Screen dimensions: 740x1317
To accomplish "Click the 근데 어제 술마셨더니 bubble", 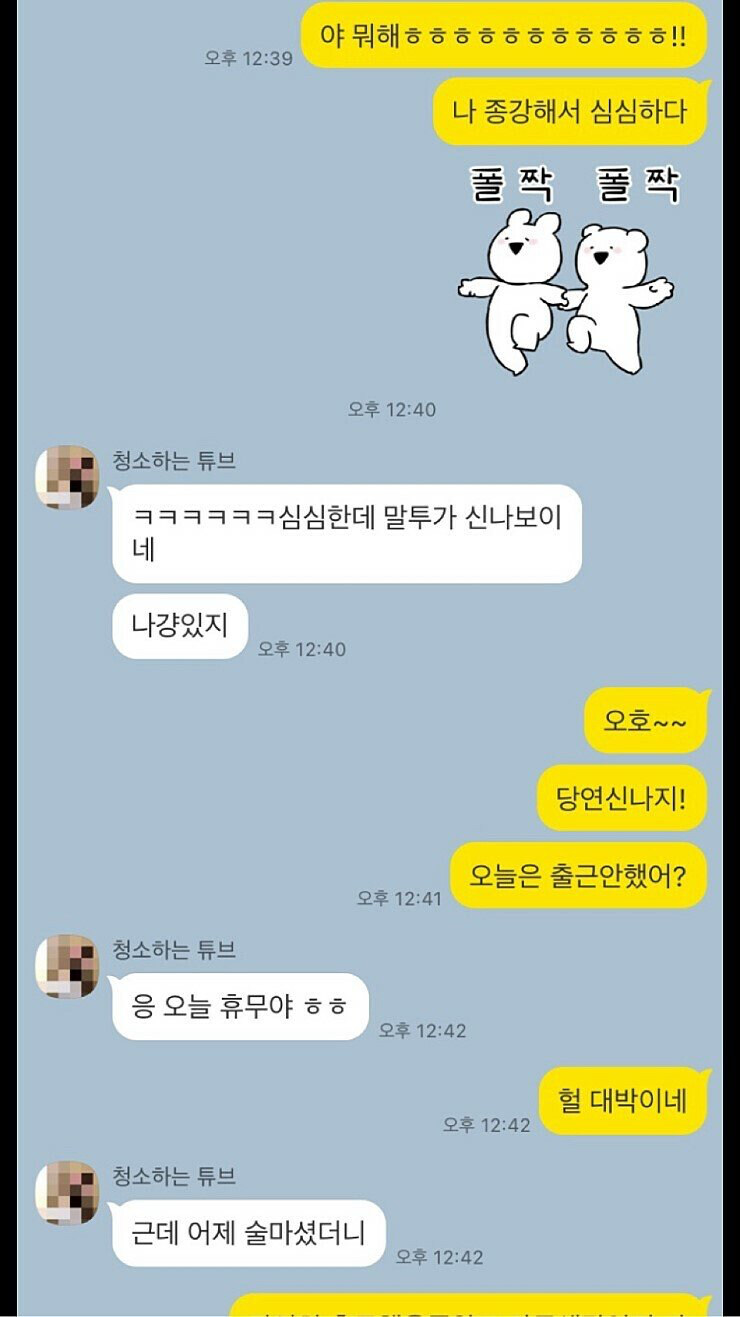I will point(248,1236).
